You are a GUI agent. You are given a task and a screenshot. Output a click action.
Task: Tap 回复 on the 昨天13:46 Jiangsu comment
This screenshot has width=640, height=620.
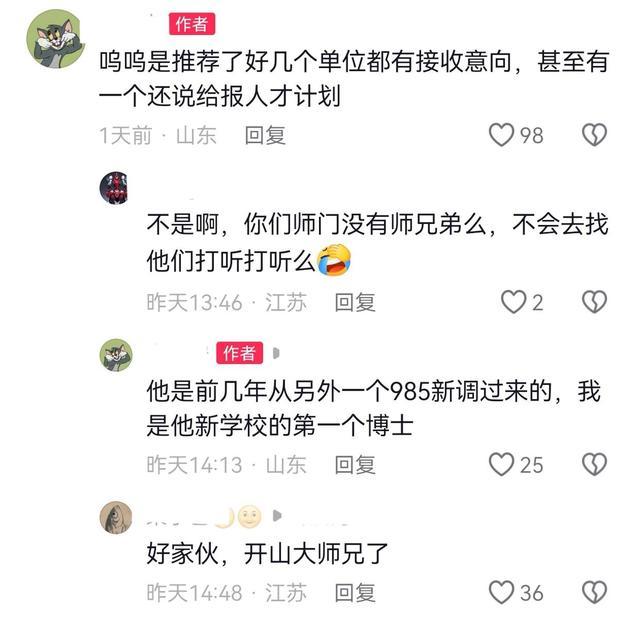point(355,302)
